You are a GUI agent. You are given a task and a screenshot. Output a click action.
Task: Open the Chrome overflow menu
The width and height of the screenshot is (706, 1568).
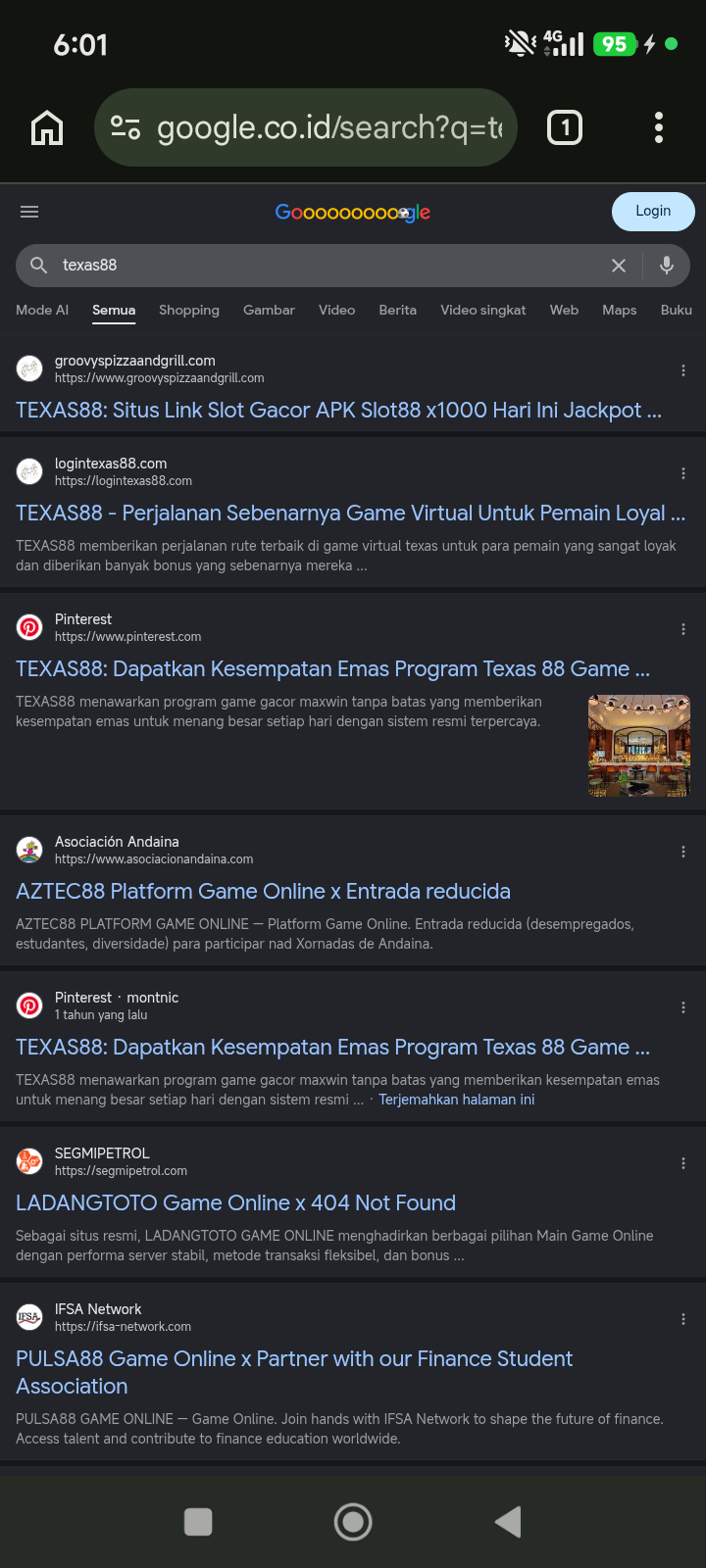pyautogui.click(x=659, y=127)
